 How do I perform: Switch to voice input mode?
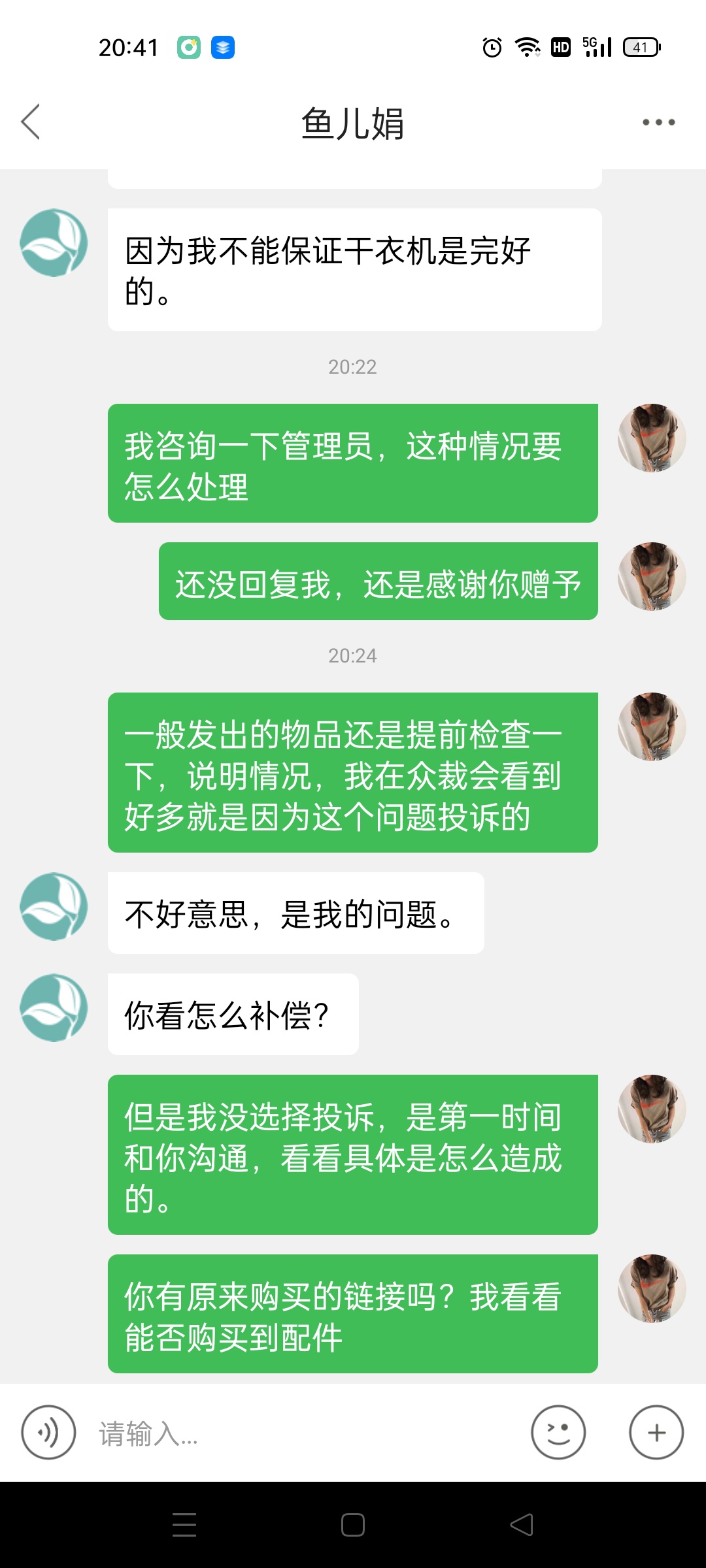click(48, 1432)
